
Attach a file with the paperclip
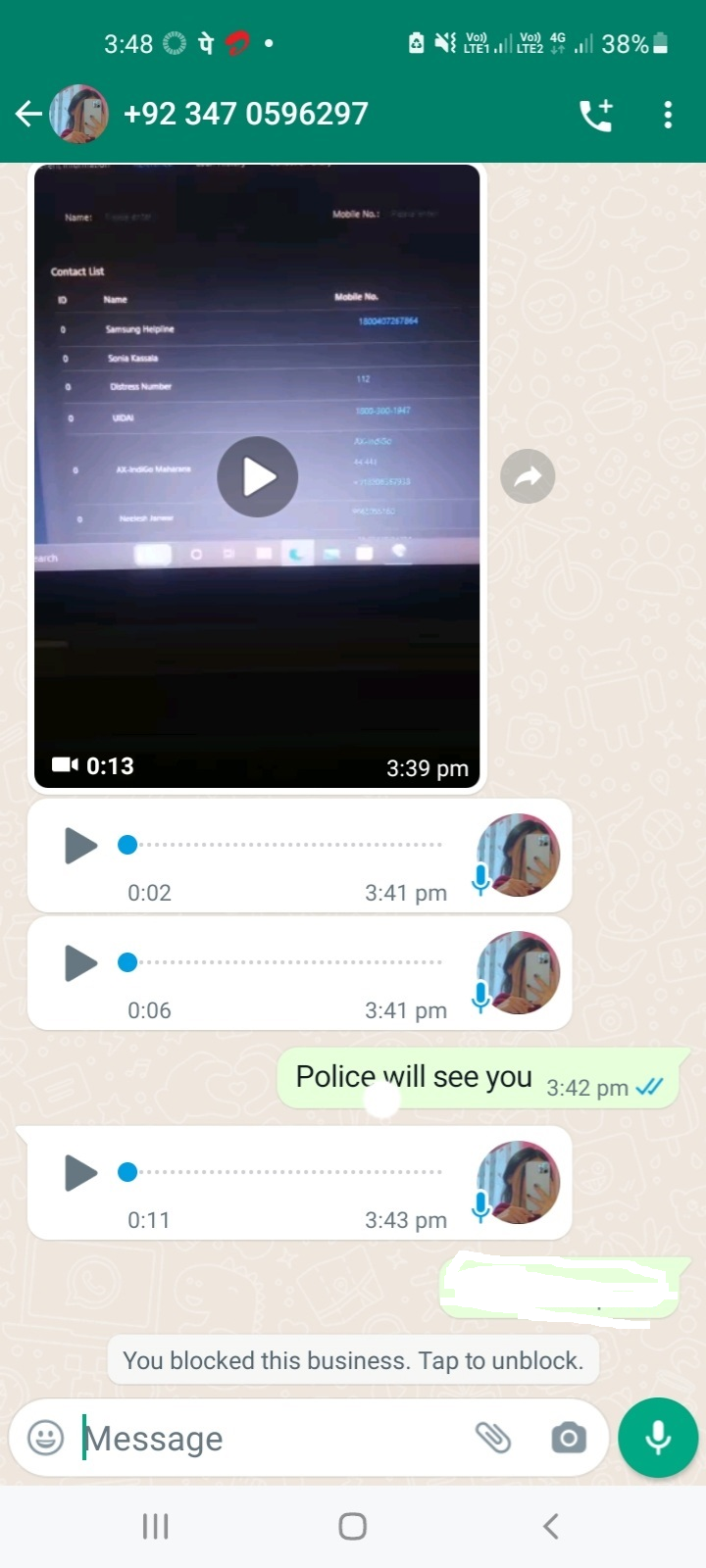tap(493, 1438)
